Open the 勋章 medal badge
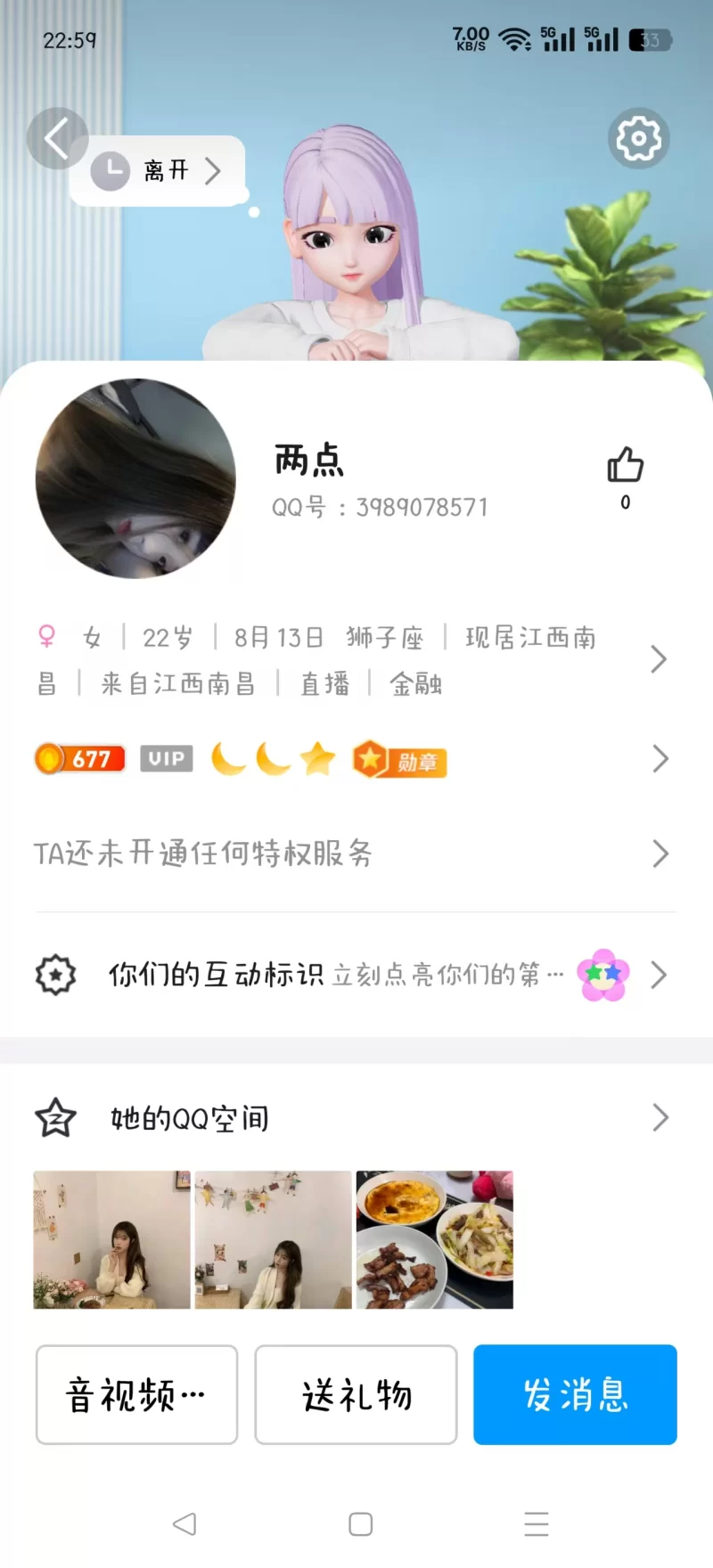 (x=398, y=759)
